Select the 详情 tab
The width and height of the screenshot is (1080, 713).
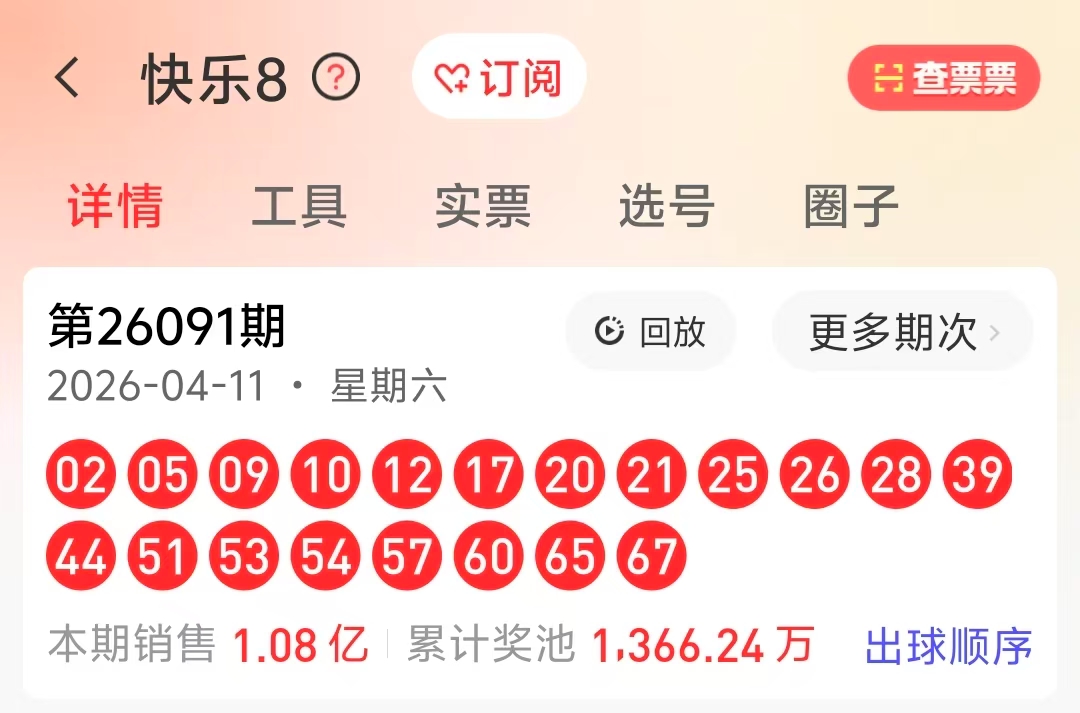click(x=115, y=206)
